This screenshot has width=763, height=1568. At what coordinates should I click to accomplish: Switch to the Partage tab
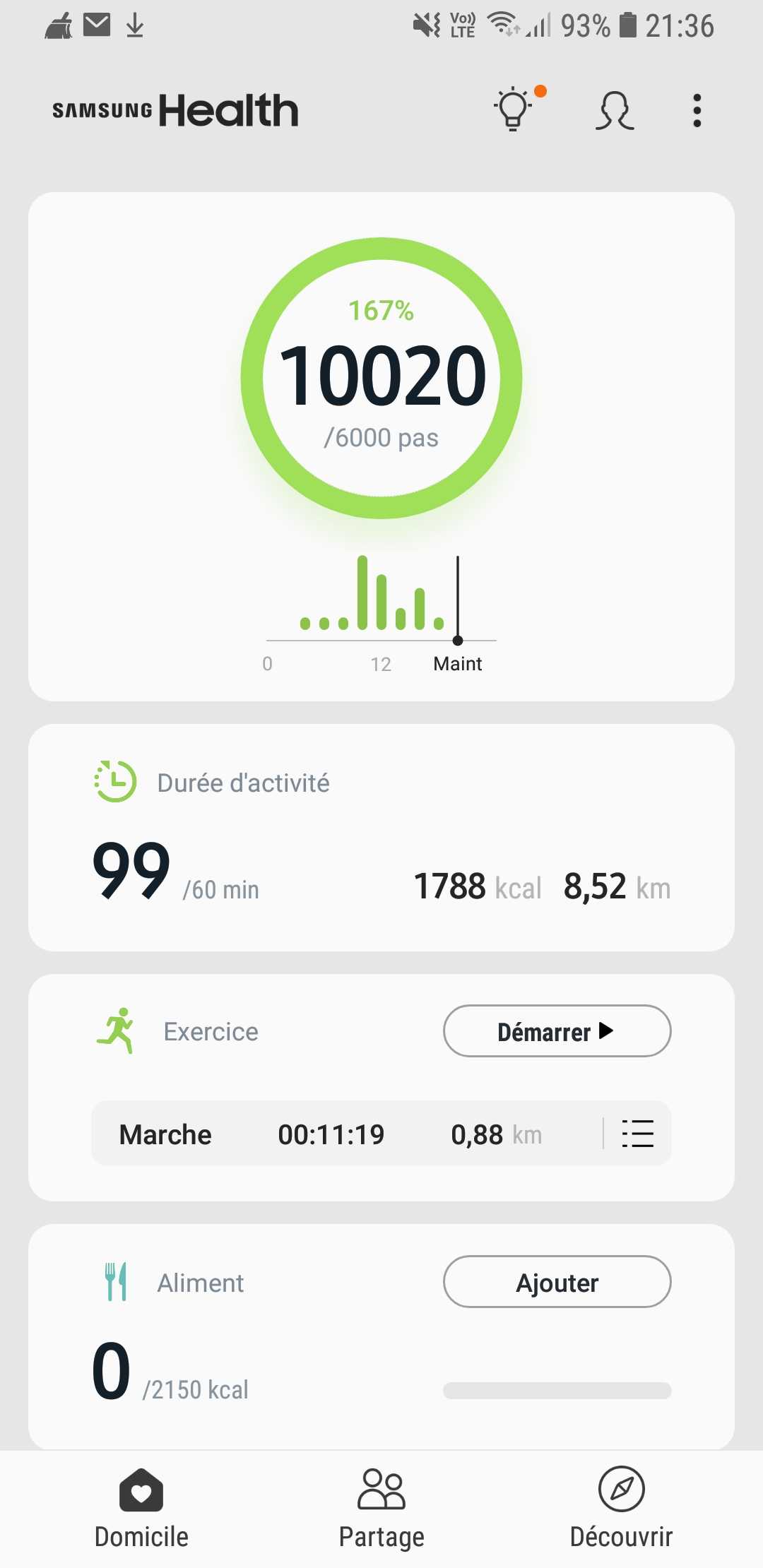click(381, 1509)
